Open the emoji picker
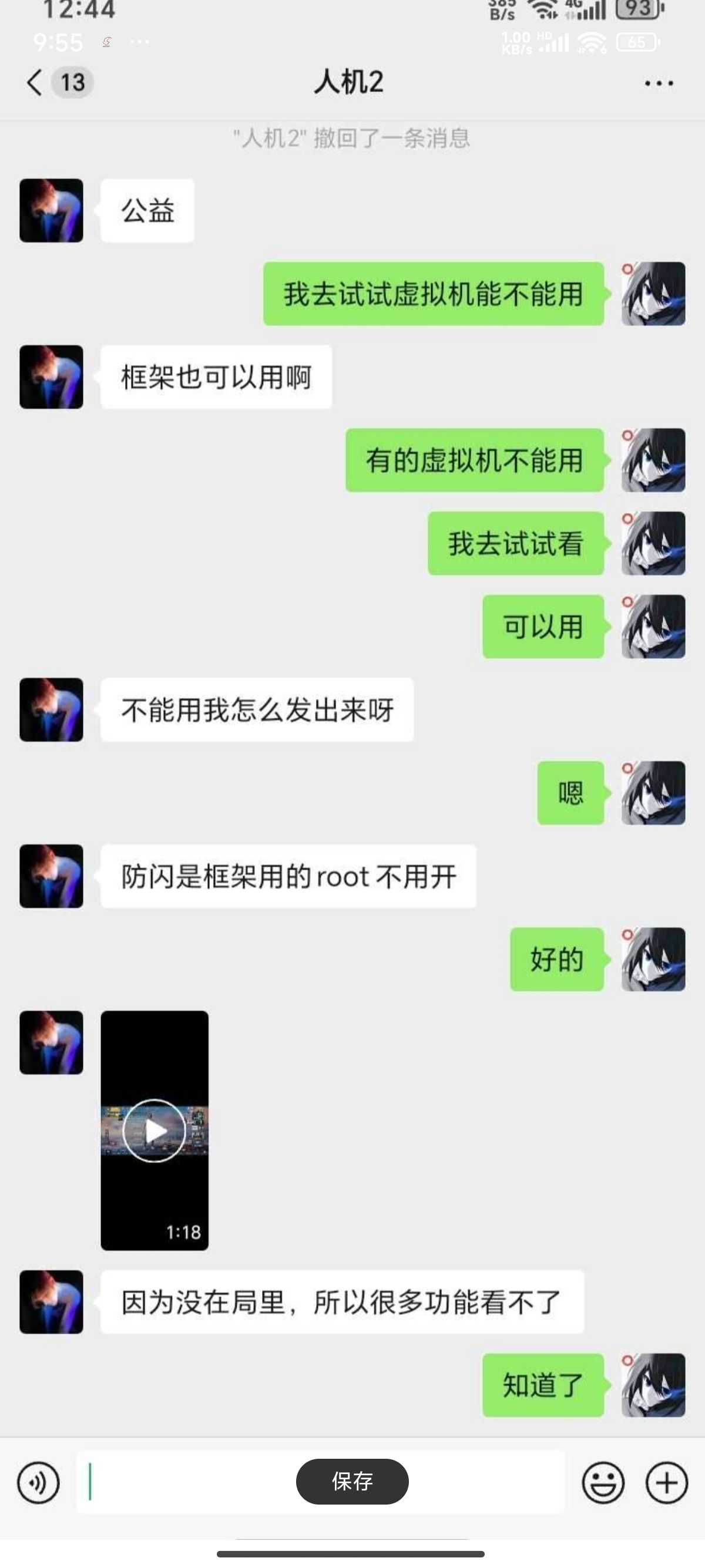The image size is (705, 1568). click(x=603, y=1482)
